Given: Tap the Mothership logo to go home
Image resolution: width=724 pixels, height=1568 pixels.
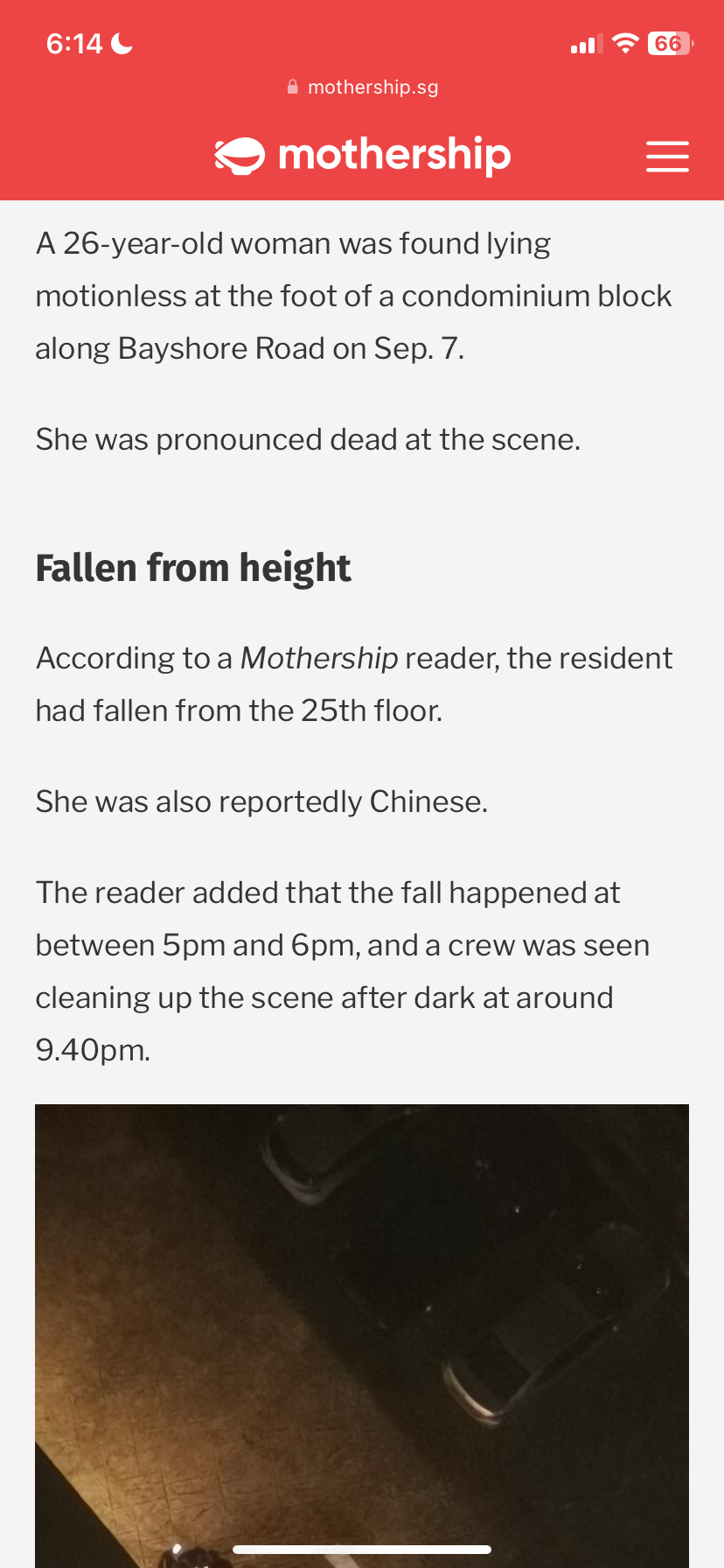Looking at the screenshot, I should coord(362,156).
